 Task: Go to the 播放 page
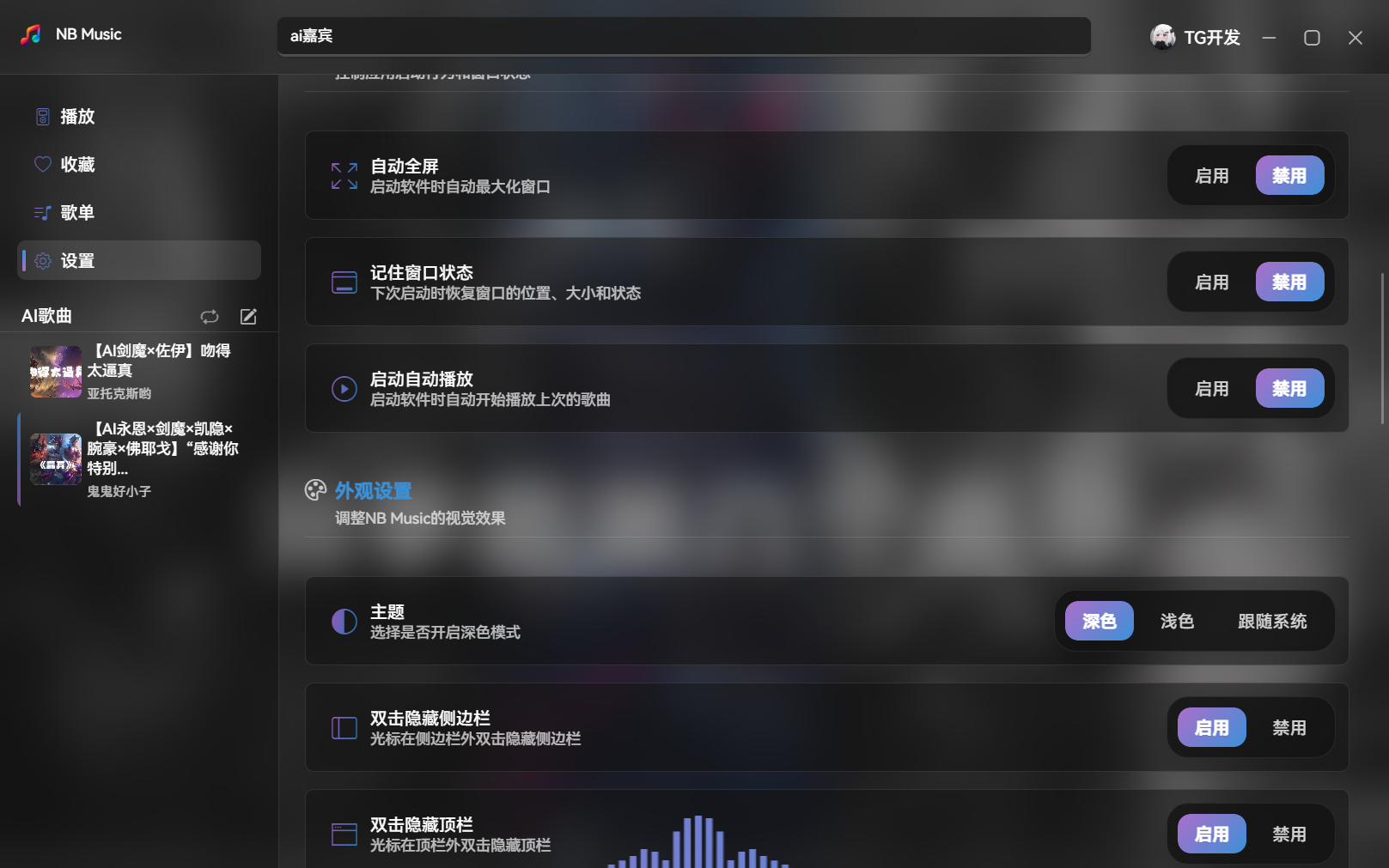[77, 117]
